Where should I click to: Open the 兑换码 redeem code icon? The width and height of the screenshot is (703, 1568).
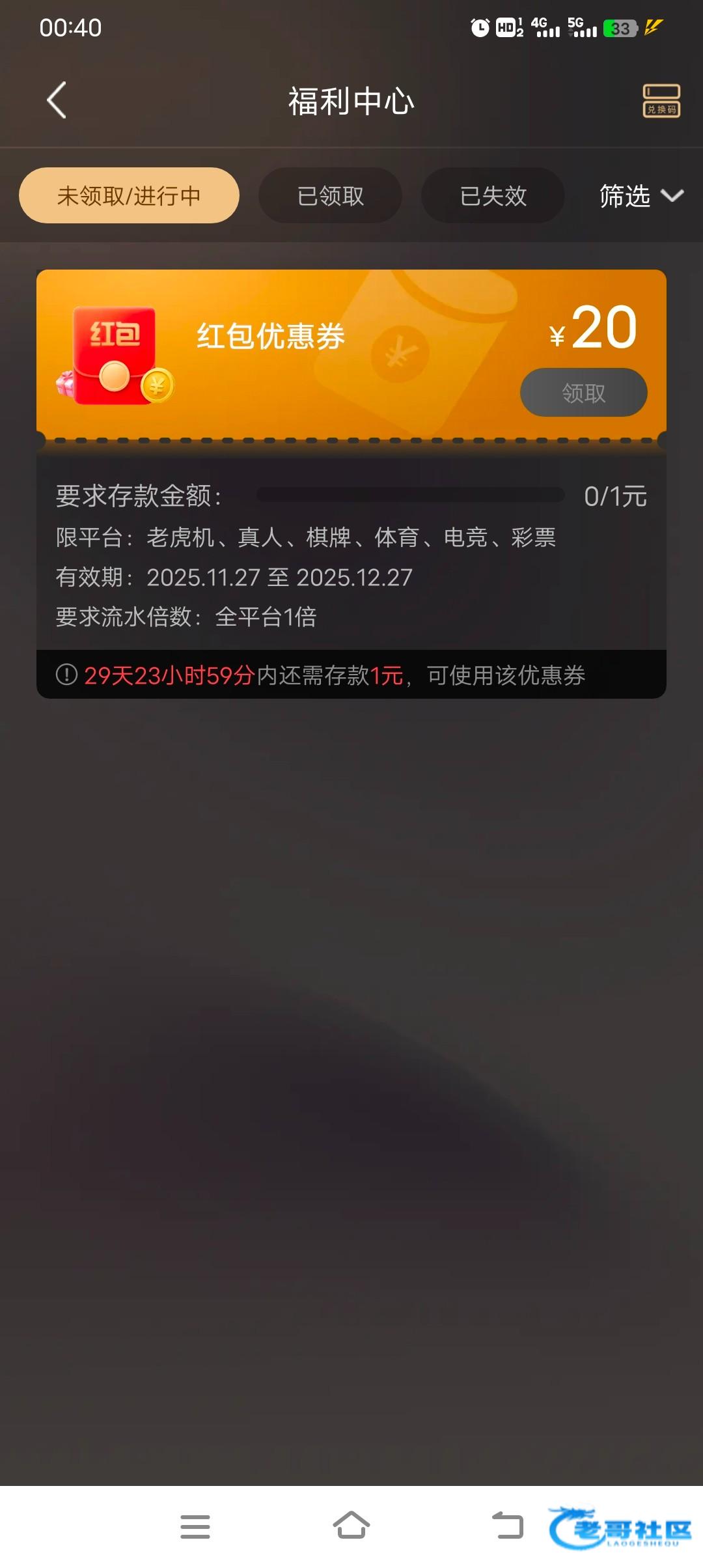pos(661,100)
